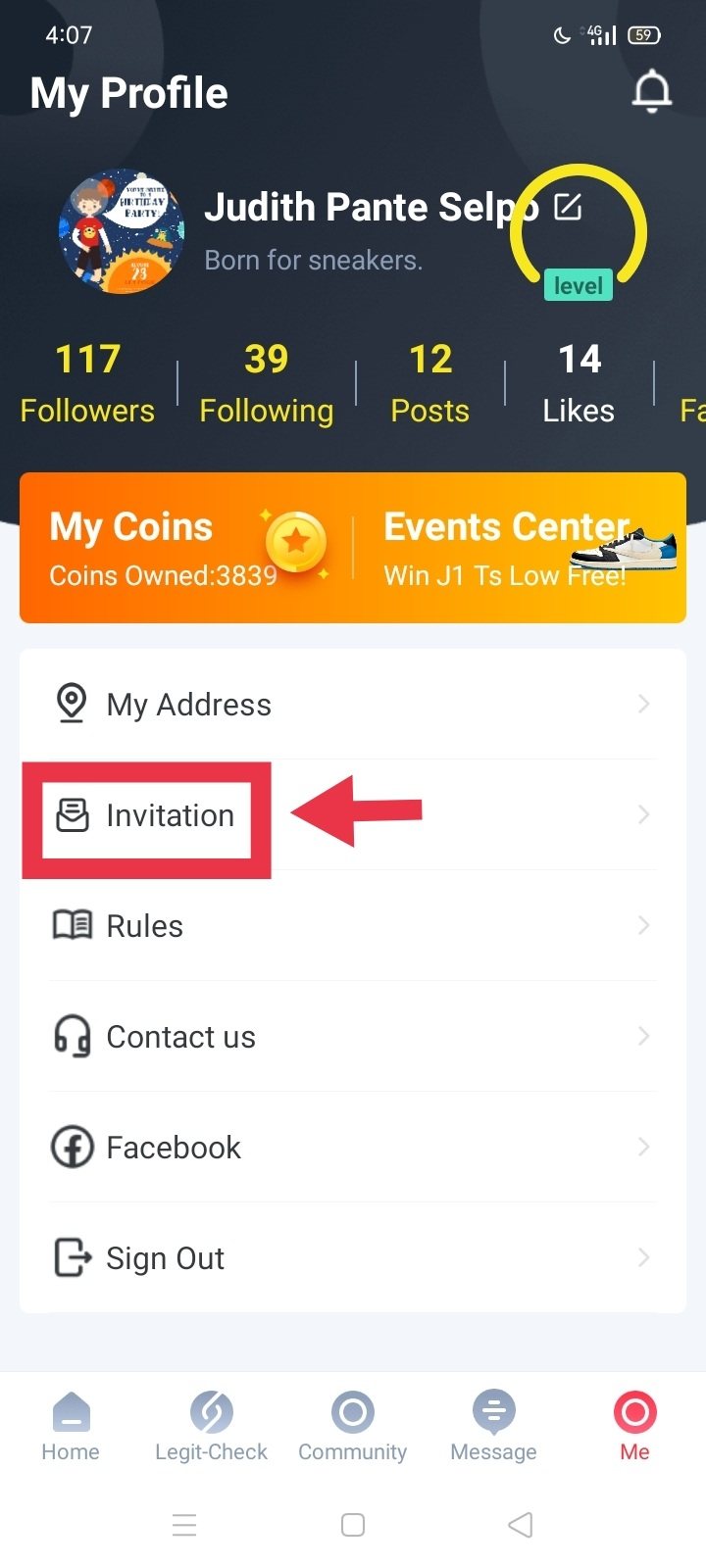View the 117 Followers list

(87, 384)
